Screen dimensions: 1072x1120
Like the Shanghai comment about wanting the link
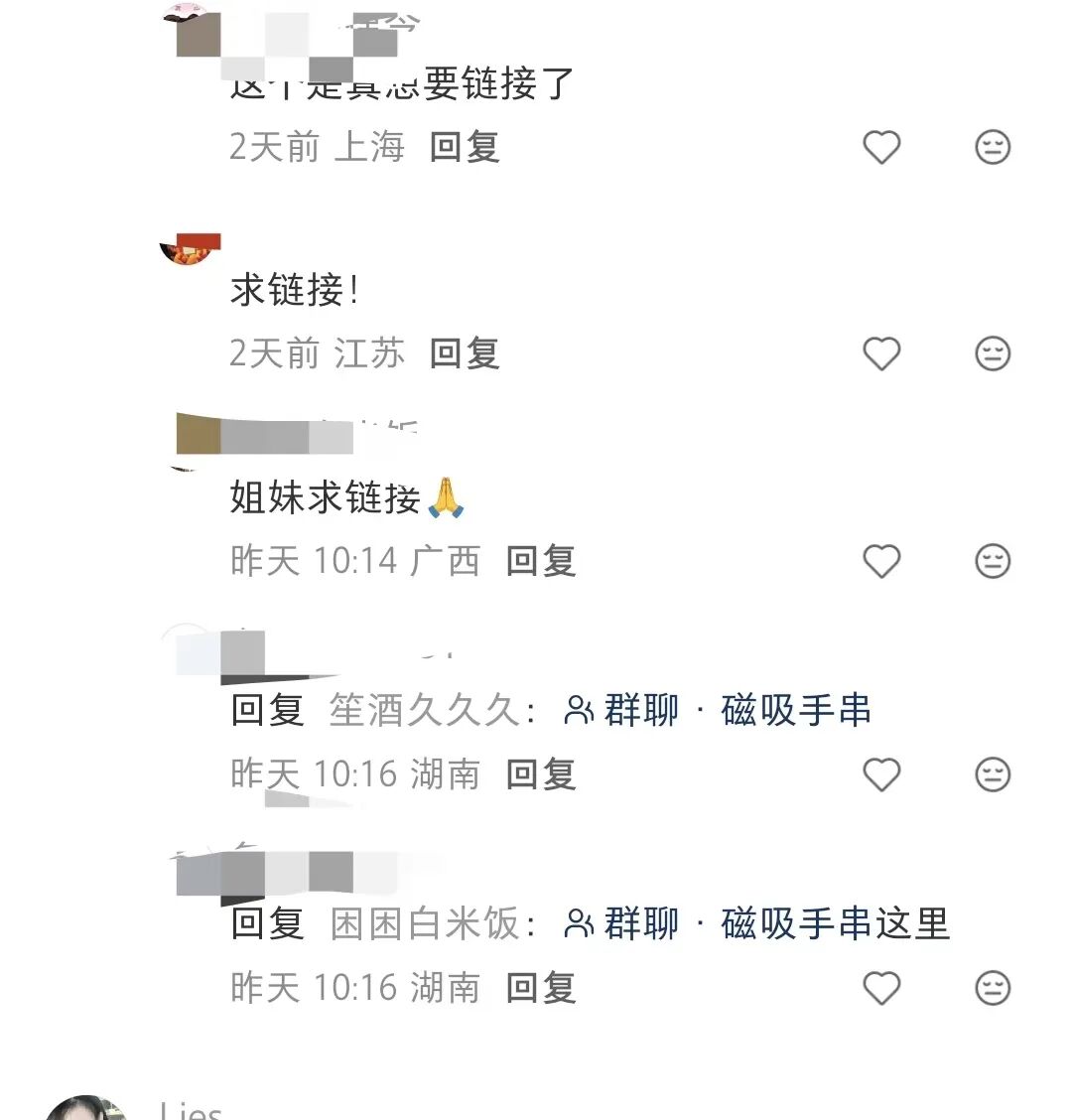[881, 148]
